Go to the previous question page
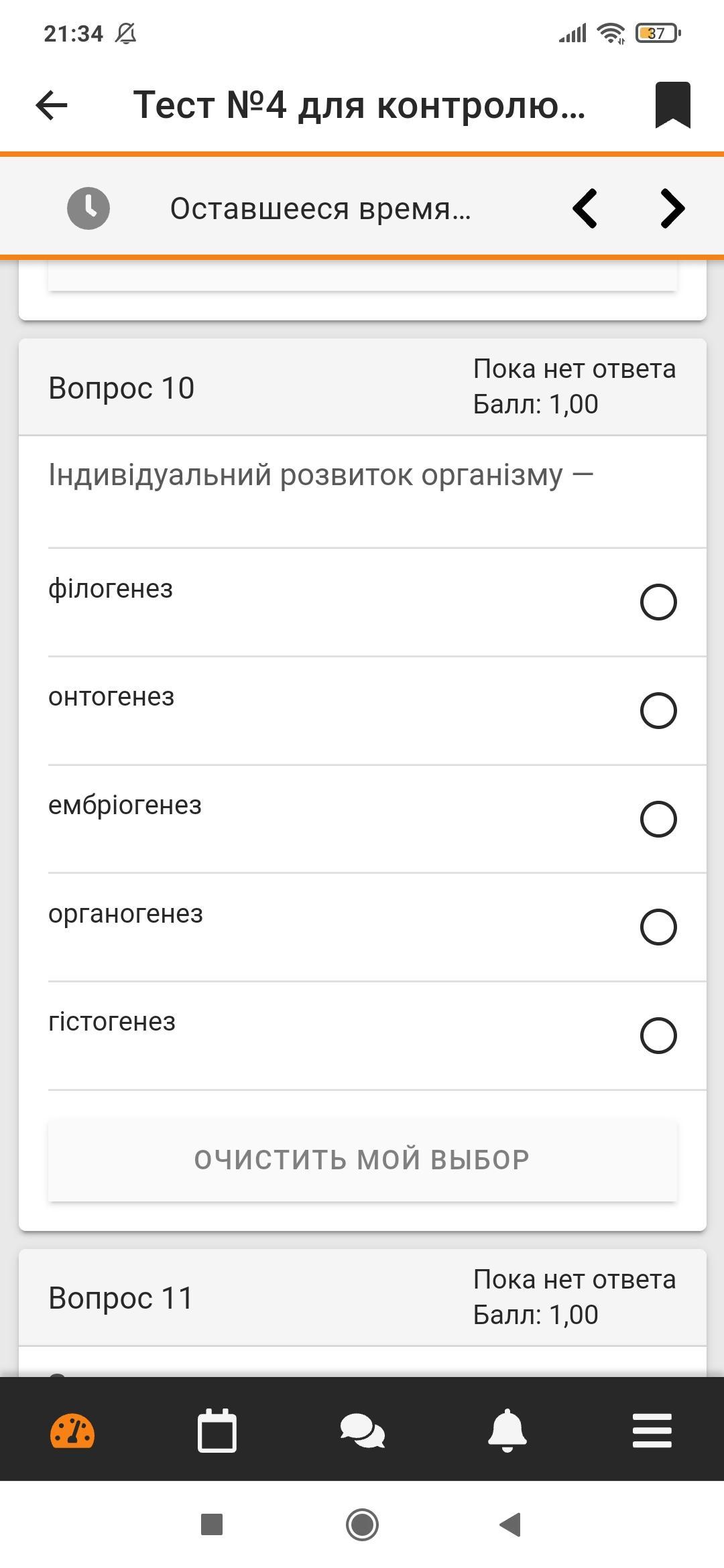This screenshot has height=1568, width=724. [x=585, y=208]
